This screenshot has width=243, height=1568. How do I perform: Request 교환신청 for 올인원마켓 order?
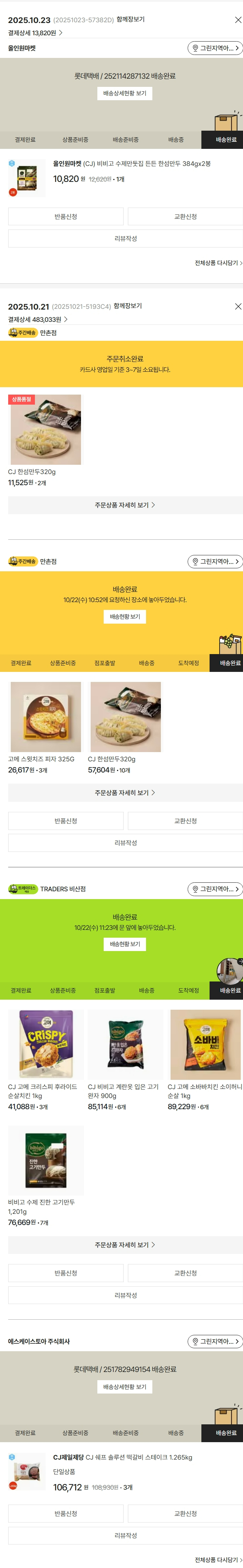pos(185,217)
